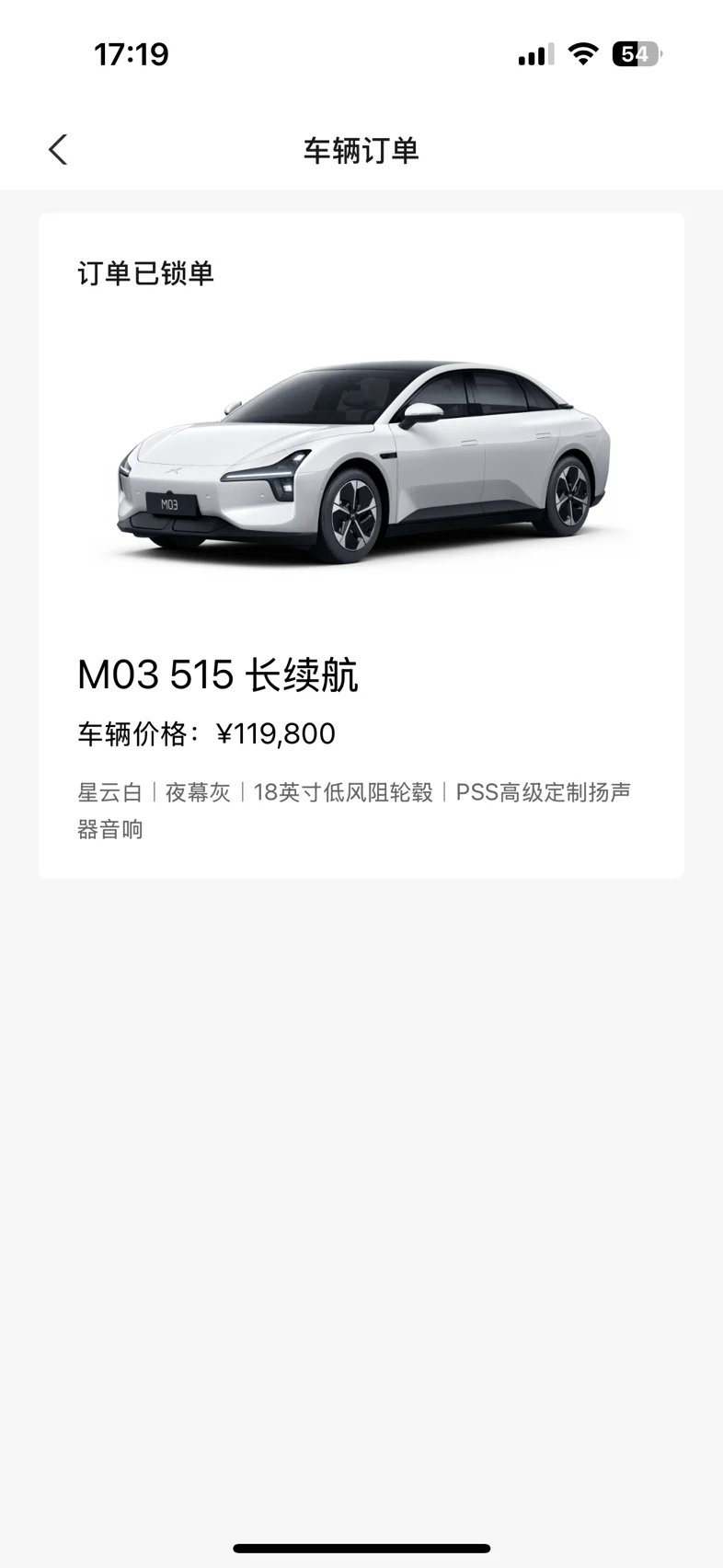Go back from the 车辆订单 page
723x1568 pixels.
tap(58, 150)
